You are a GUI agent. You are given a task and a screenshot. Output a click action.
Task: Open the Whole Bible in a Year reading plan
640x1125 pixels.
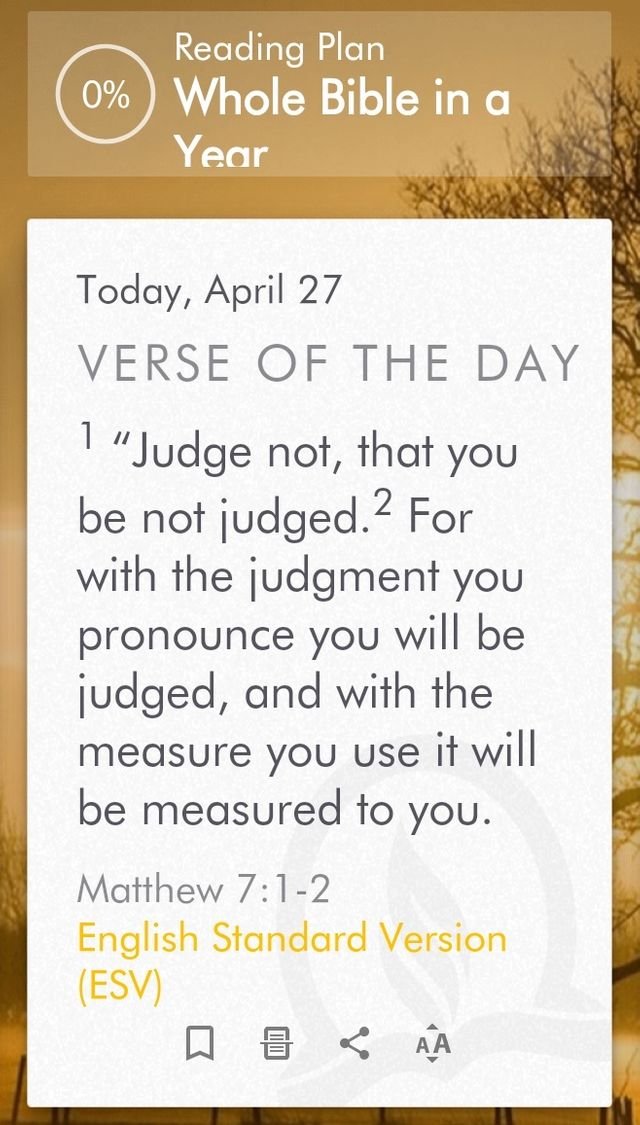pyautogui.click(x=320, y=95)
